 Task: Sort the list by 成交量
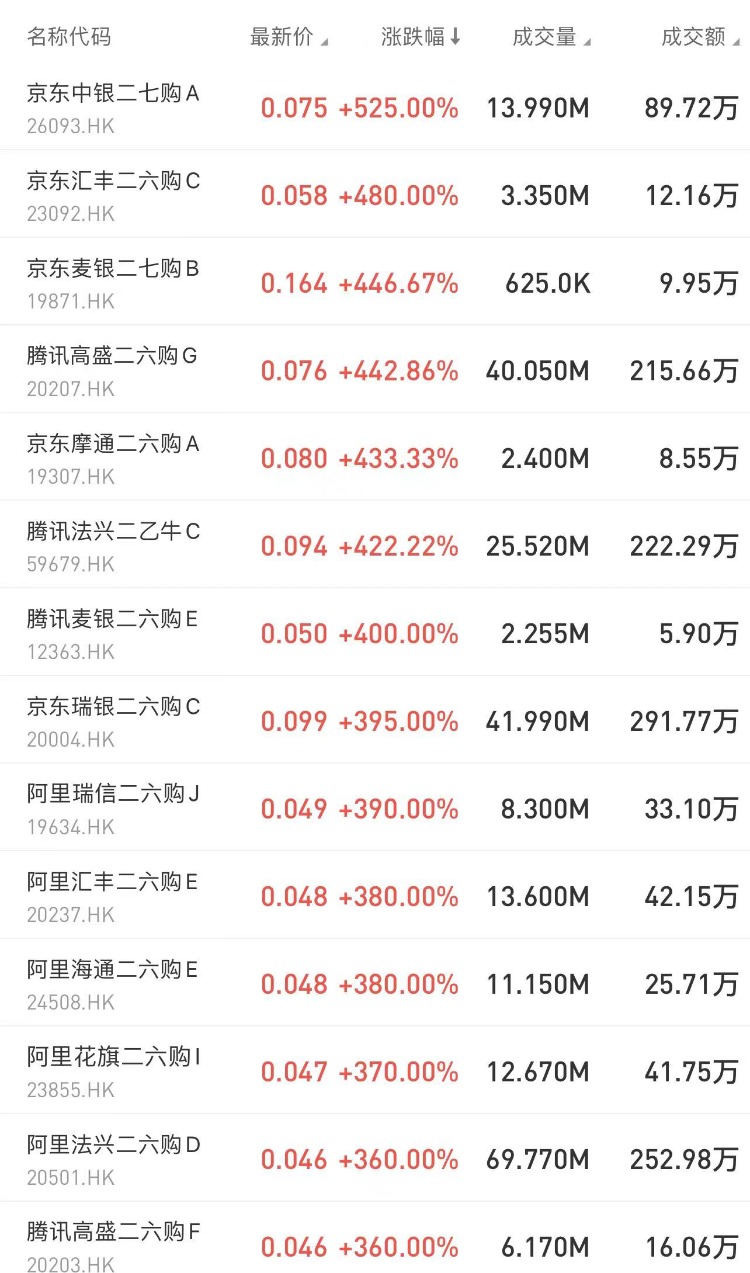551,38
